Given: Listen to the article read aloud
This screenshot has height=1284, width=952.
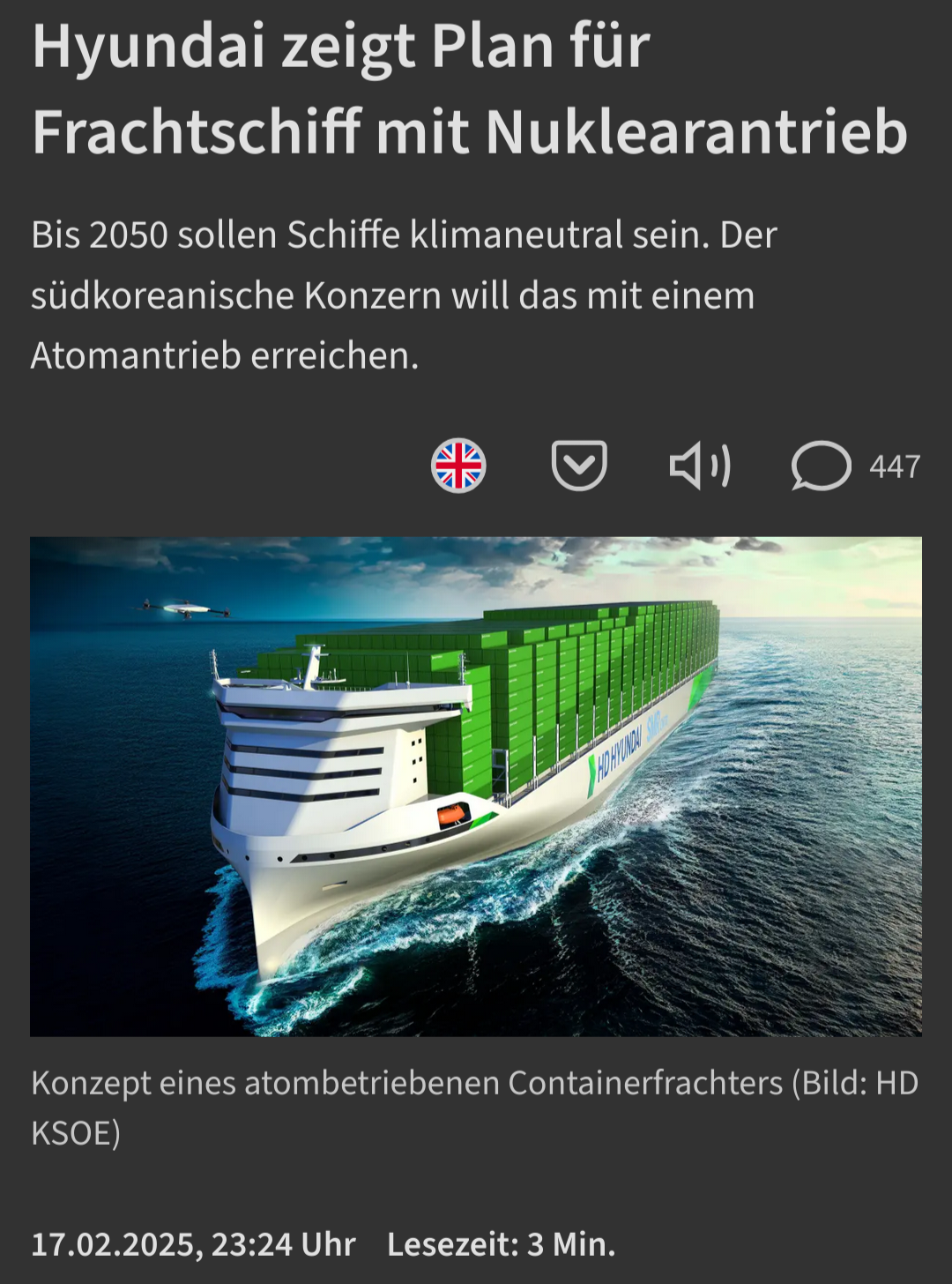Looking at the screenshot, I should point(700,466).
